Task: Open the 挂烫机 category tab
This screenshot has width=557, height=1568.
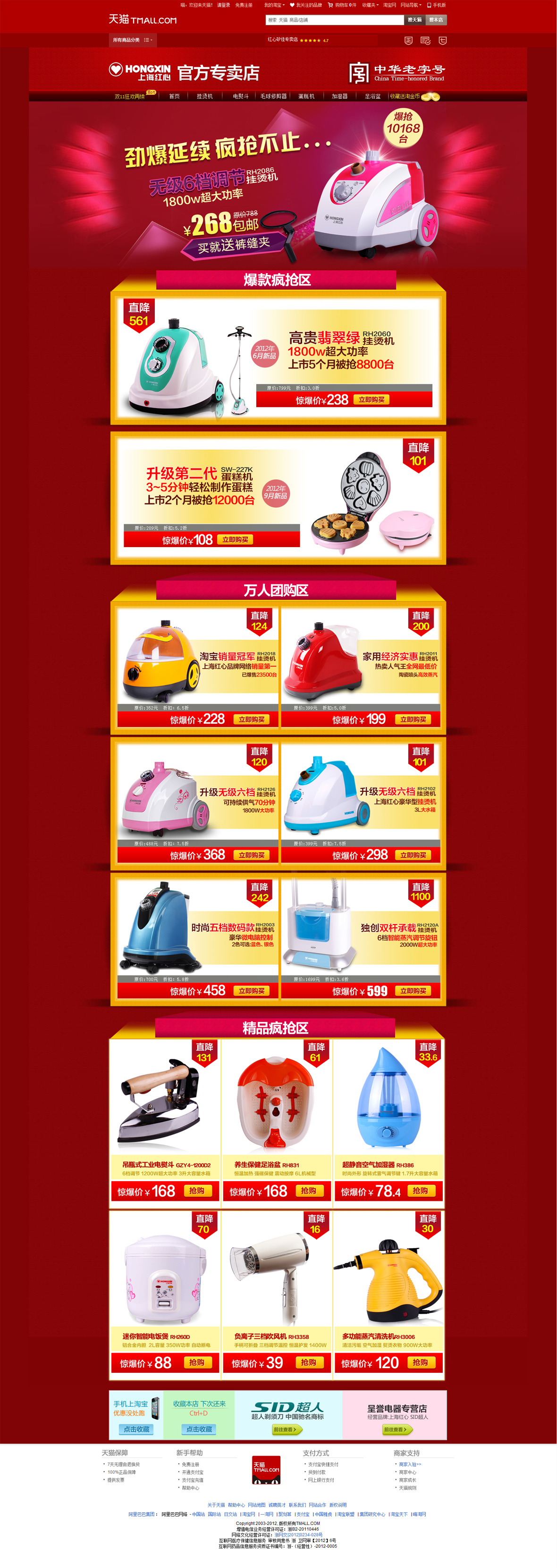Action: pos(205,96)
